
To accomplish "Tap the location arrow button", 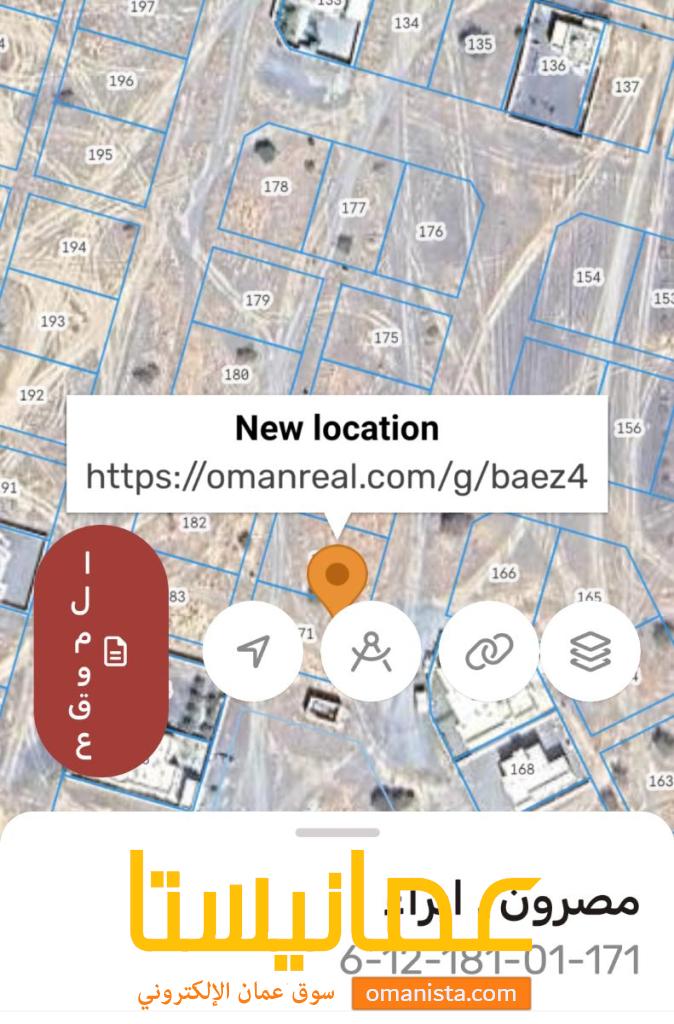I will click(x=253, y=651).
